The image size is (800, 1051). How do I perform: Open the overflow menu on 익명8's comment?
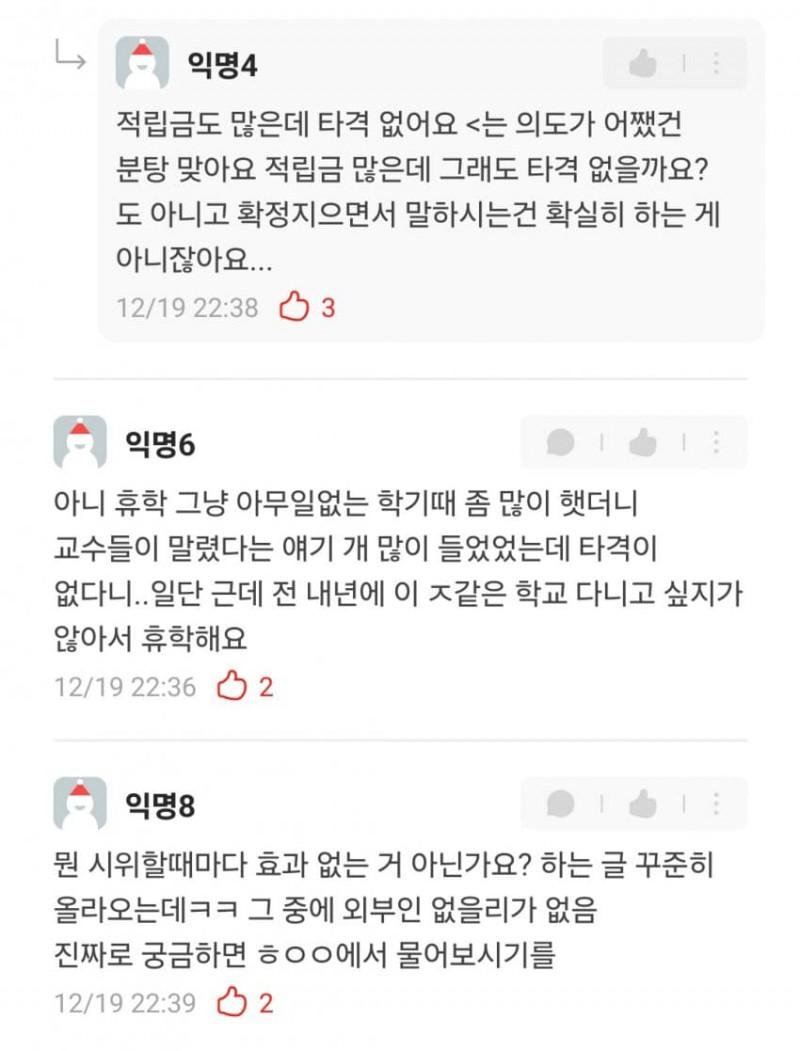tap(716, 803)
